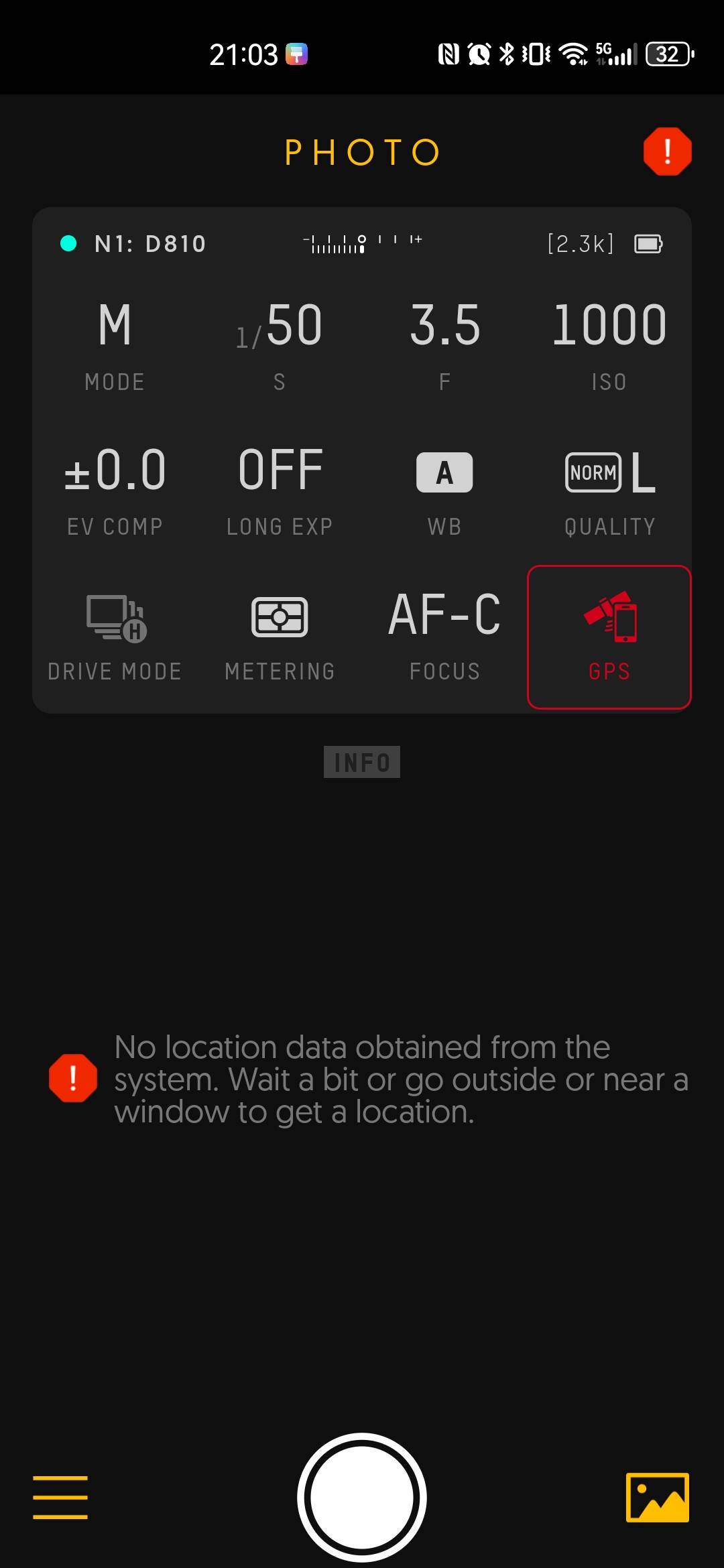This screenshot has height=1568, width=724.
Task: Open the hamburger menu
Action: (x=60, y=1497)
